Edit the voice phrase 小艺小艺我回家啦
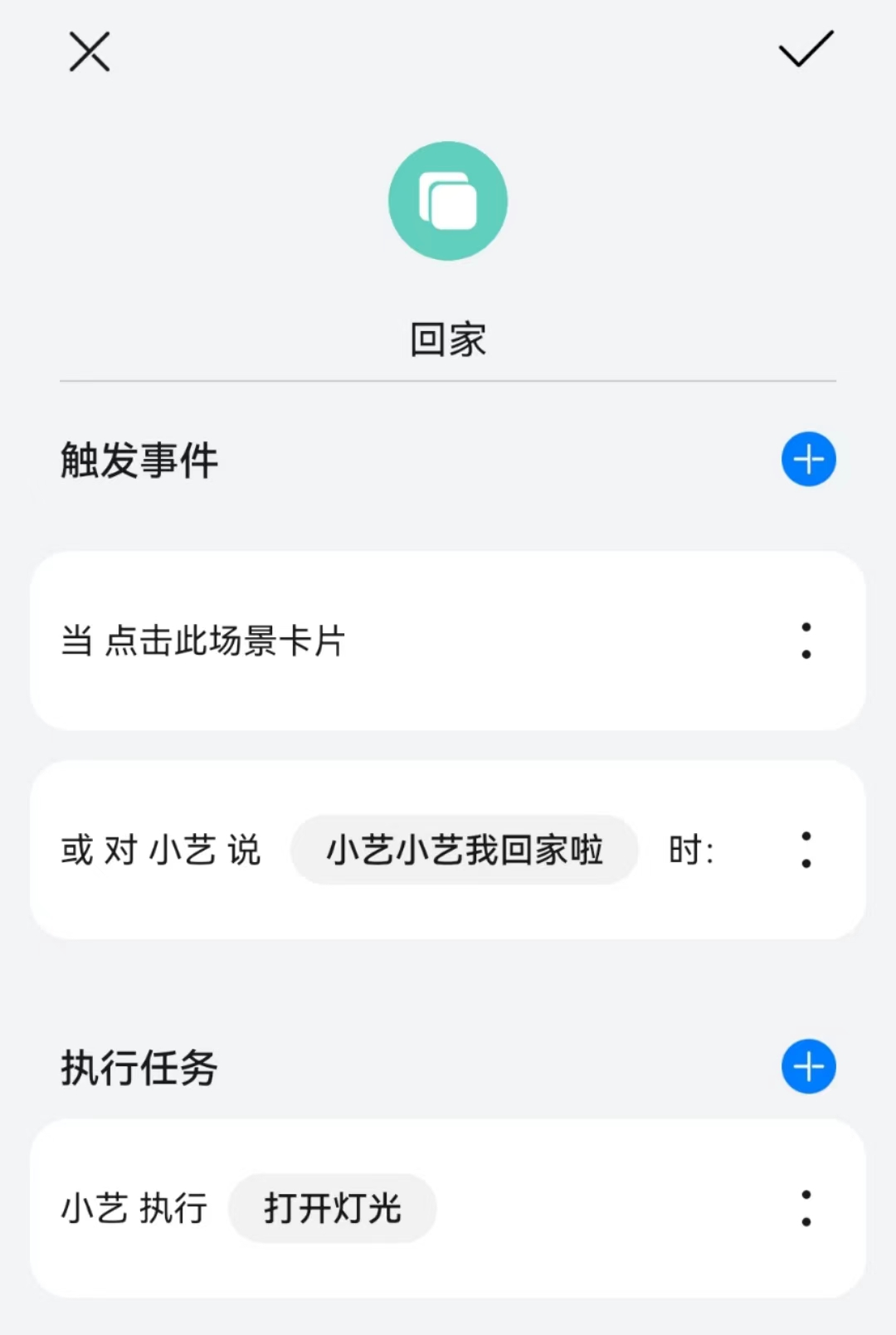Screen dimensions: 896x1335 point(465,850)
